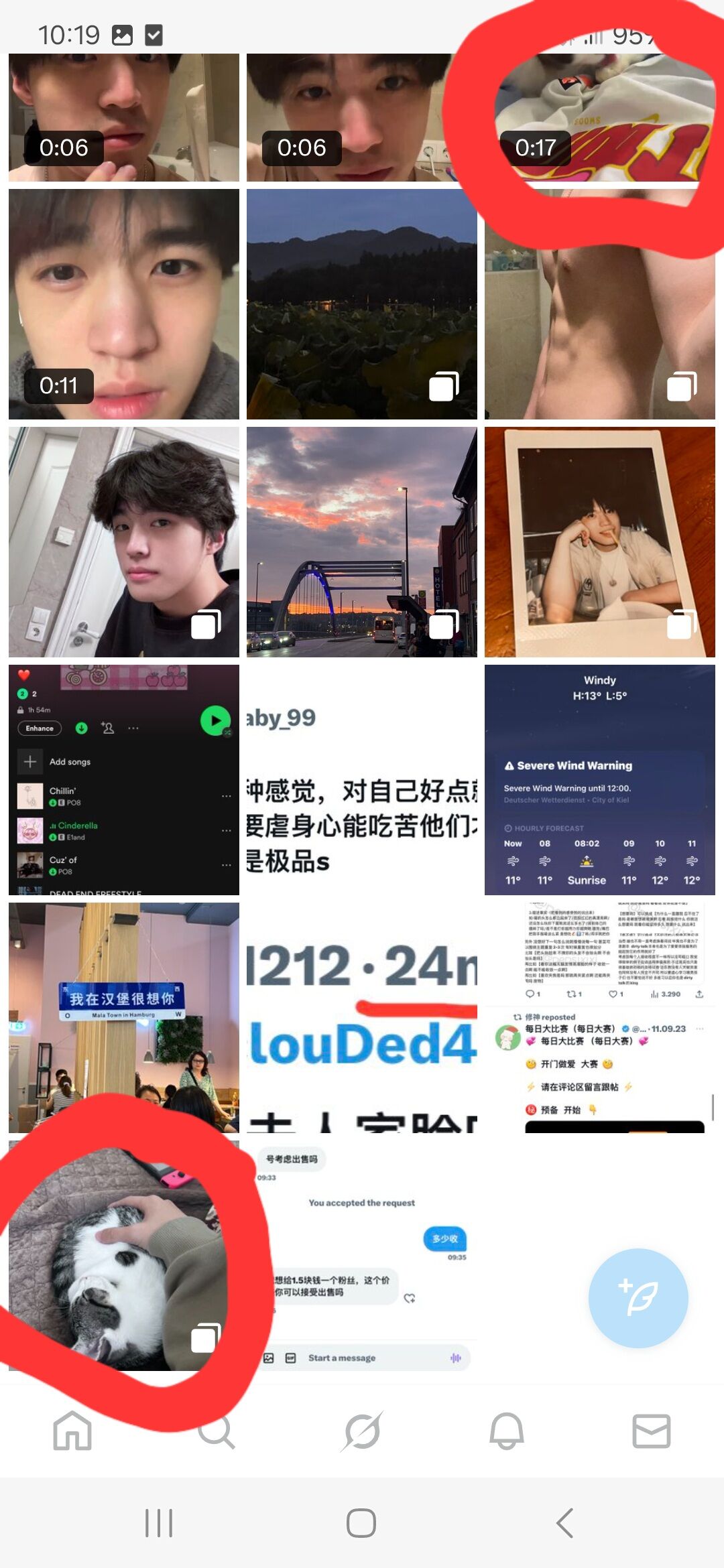Compose a new post with floating button
Image resolution: width=724 pixels, height=1568 pixels.
coord(638,1298)
